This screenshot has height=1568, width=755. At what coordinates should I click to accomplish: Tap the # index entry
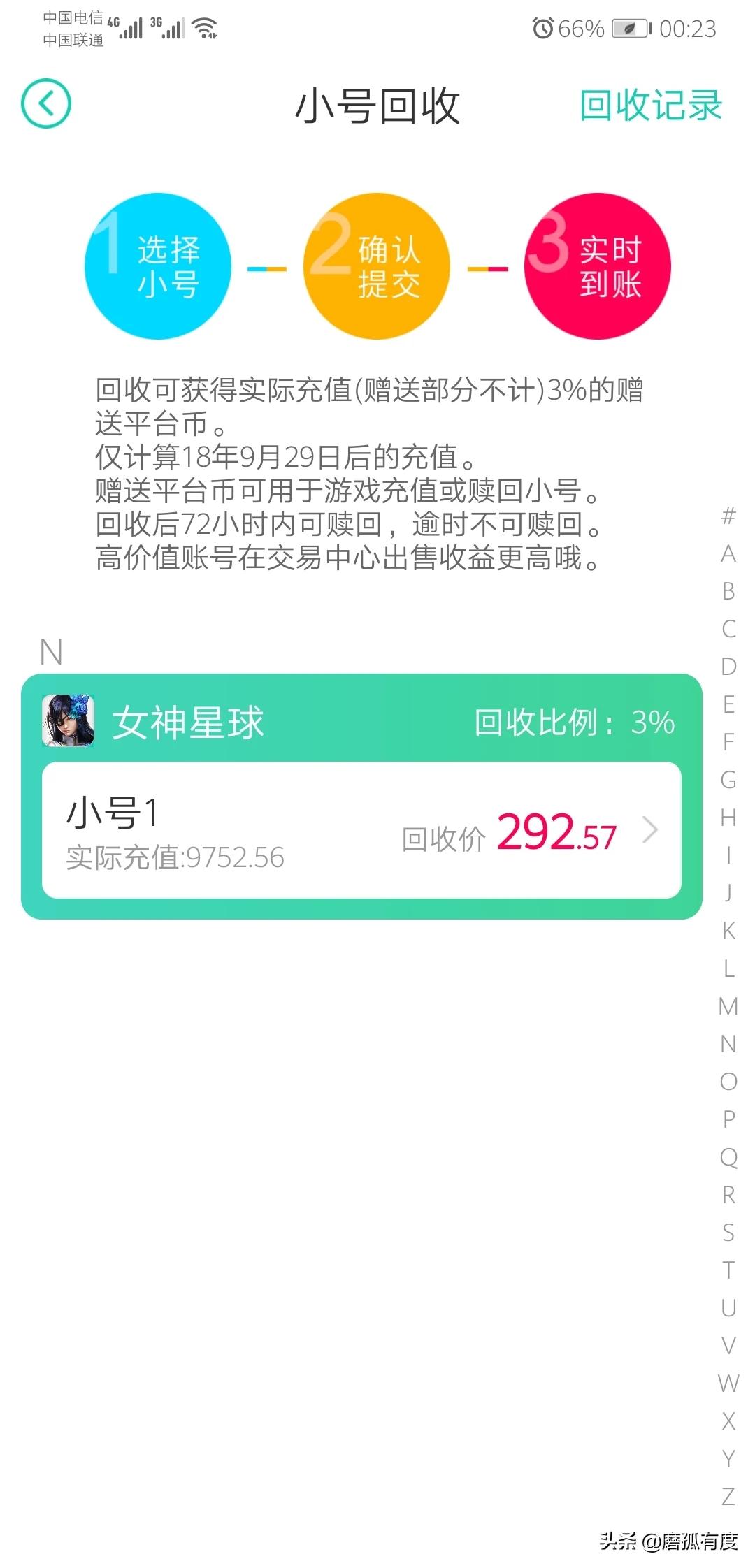pyautogui.click(x=728, y=516)
